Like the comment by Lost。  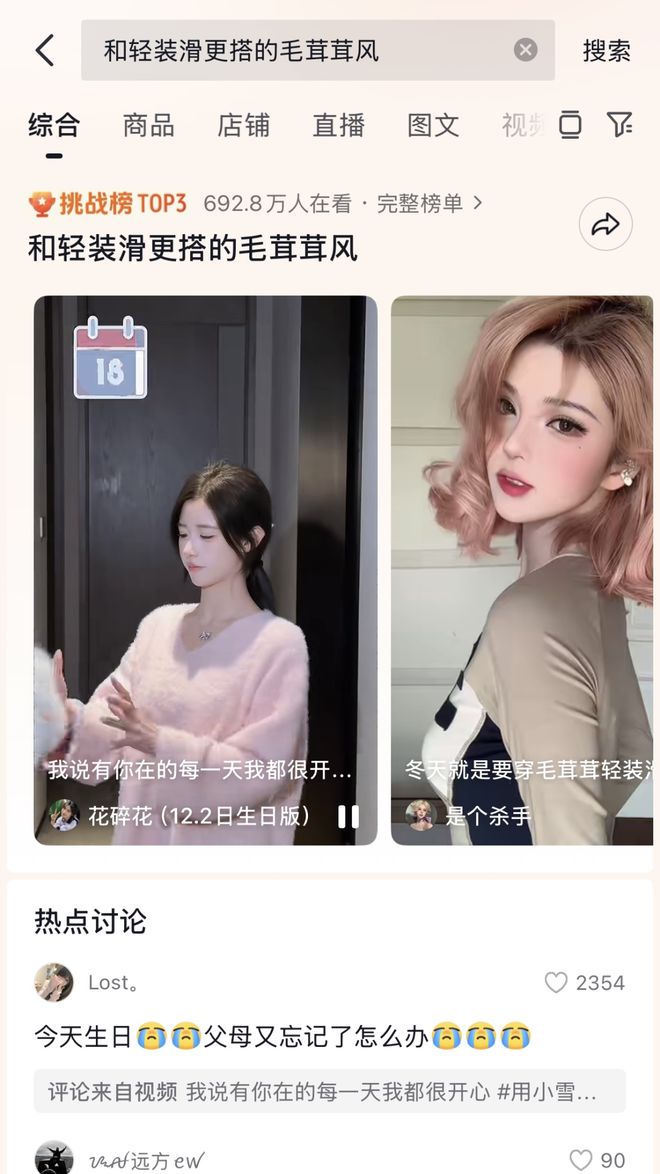[556, 983]
